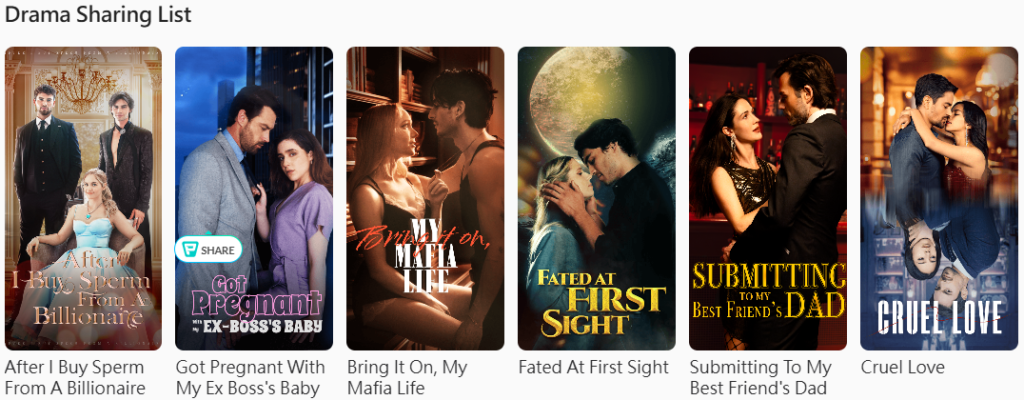
Task: Open the Cruel Love drama
Action: pyautogui.click(x=939, y=198)
